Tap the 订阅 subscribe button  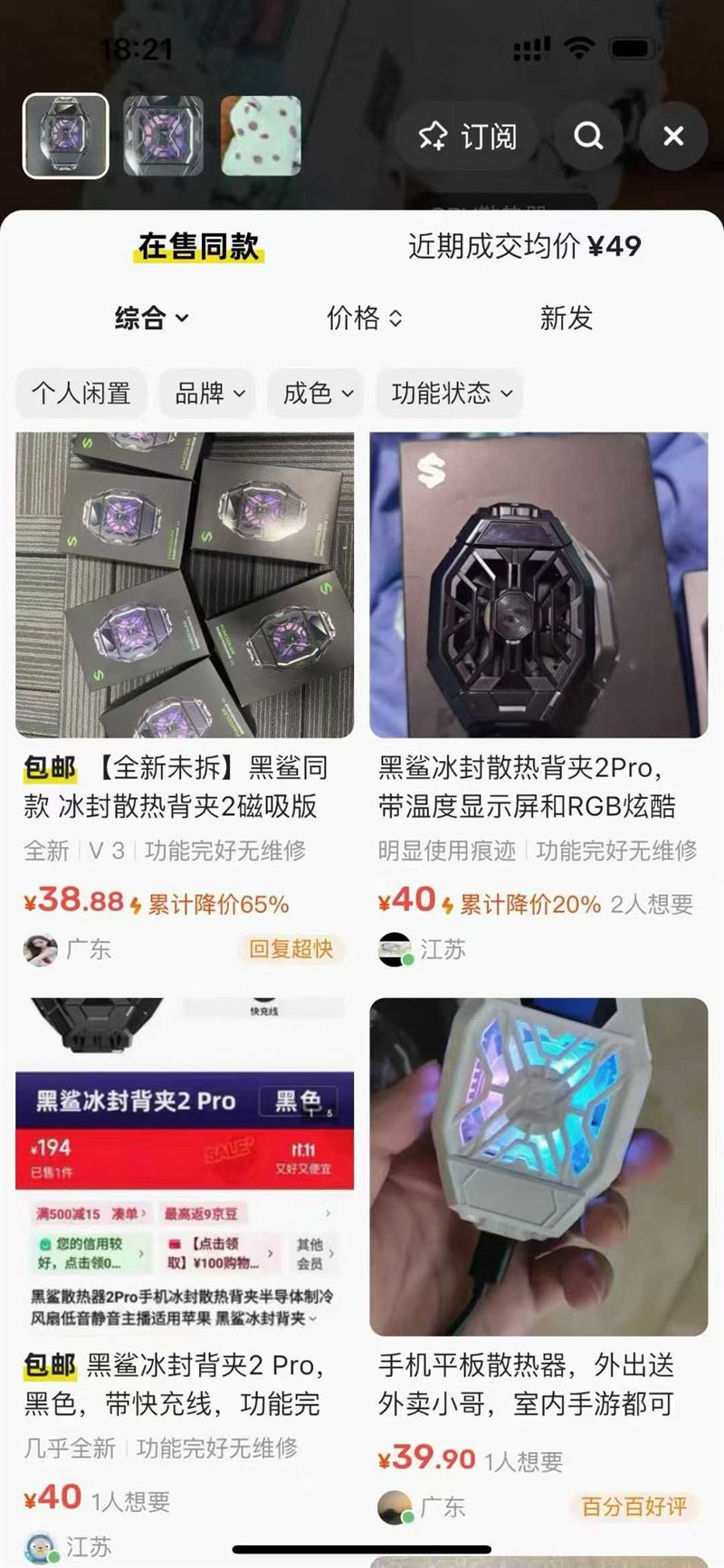[x=468, y=137]
